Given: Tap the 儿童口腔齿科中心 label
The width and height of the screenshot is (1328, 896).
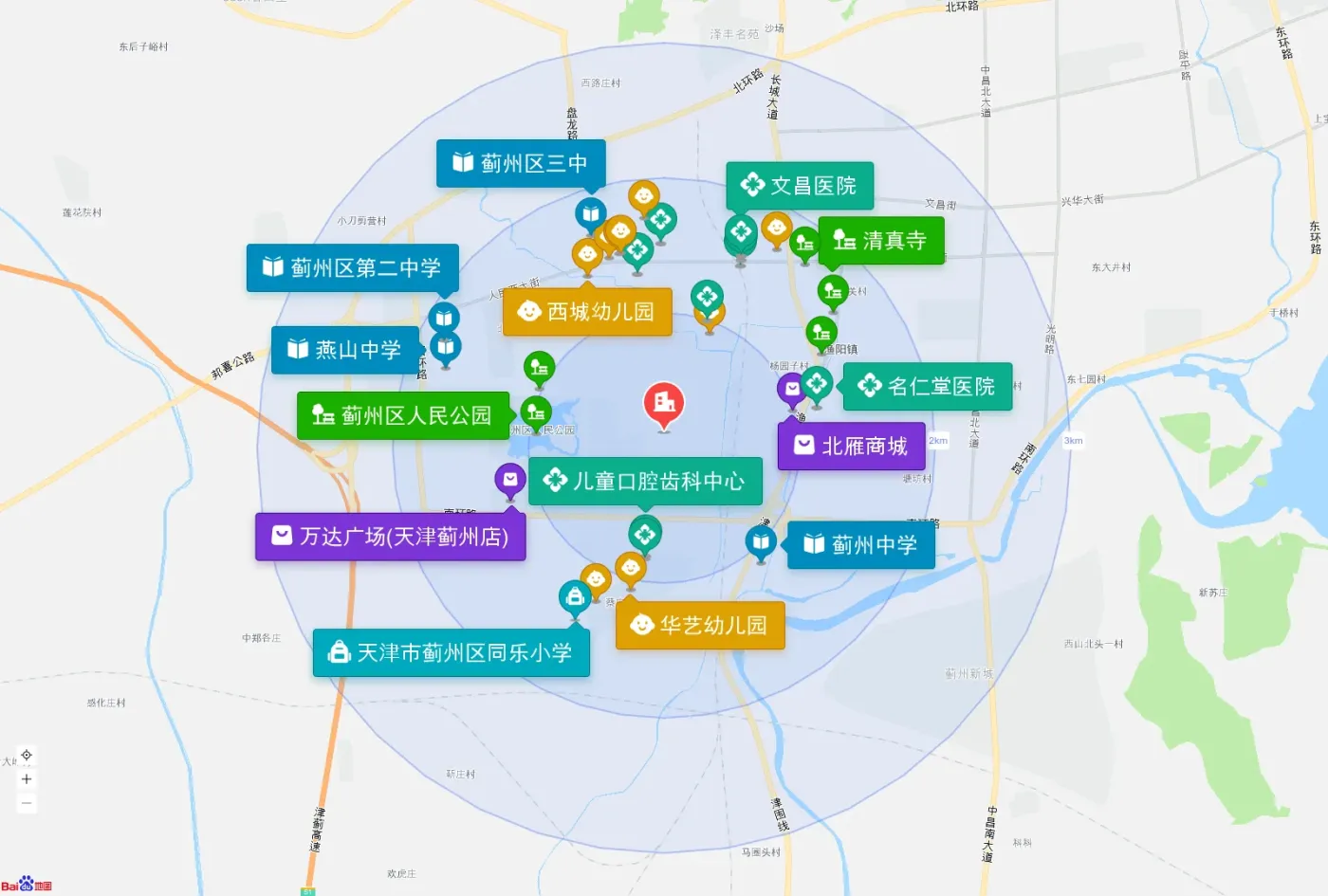Looking at the screenshot, I should (644, 482).
